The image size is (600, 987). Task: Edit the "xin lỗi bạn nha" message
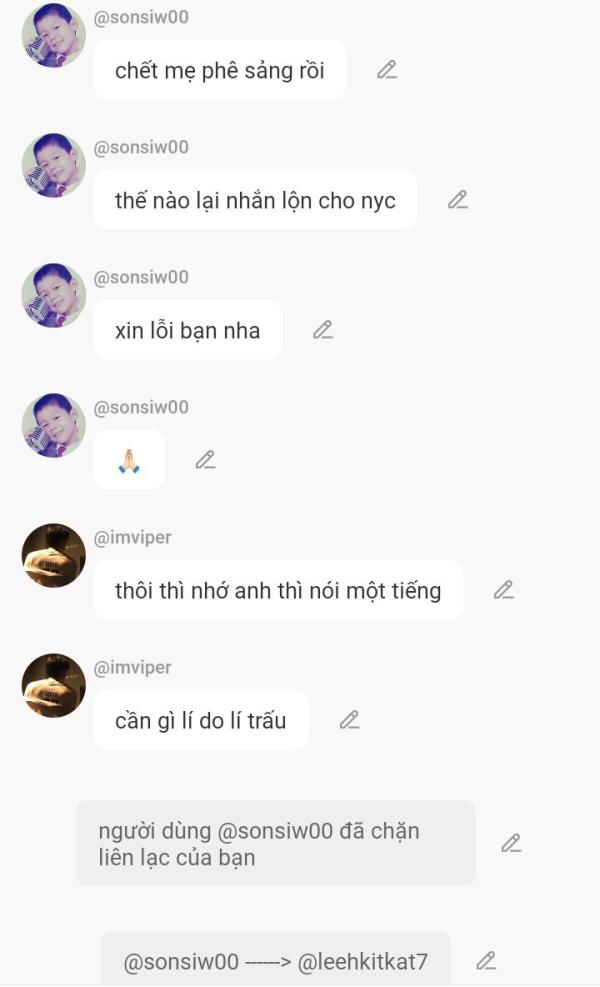[323, 330]
